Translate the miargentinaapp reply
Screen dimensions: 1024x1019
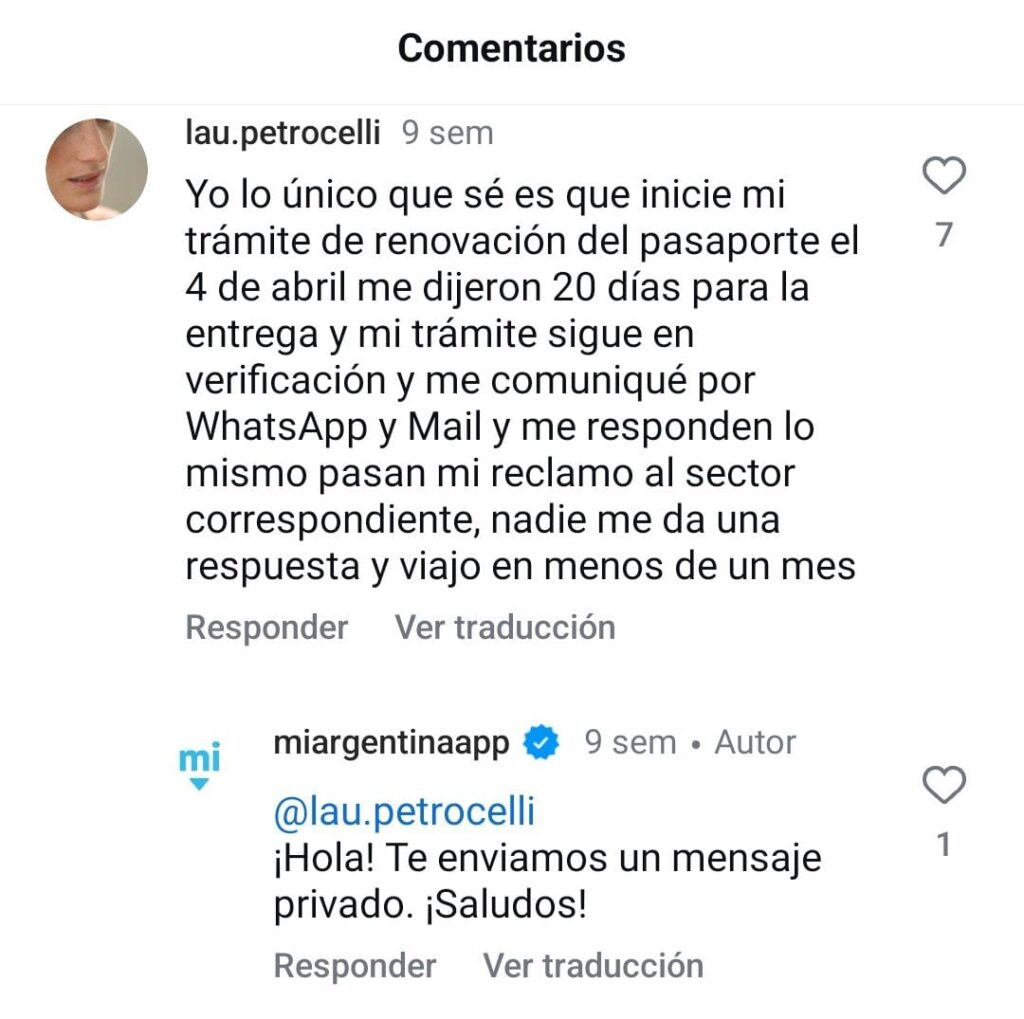click(x=593, y=966)
